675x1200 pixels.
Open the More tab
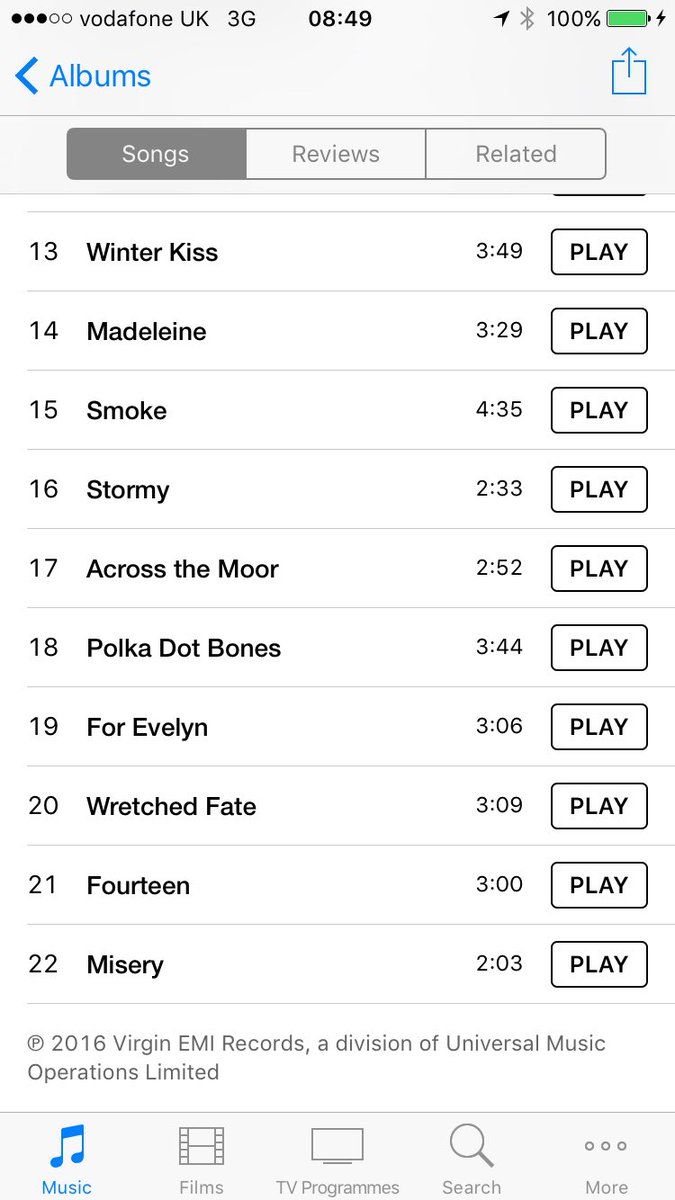click(x=606, y=1158)
